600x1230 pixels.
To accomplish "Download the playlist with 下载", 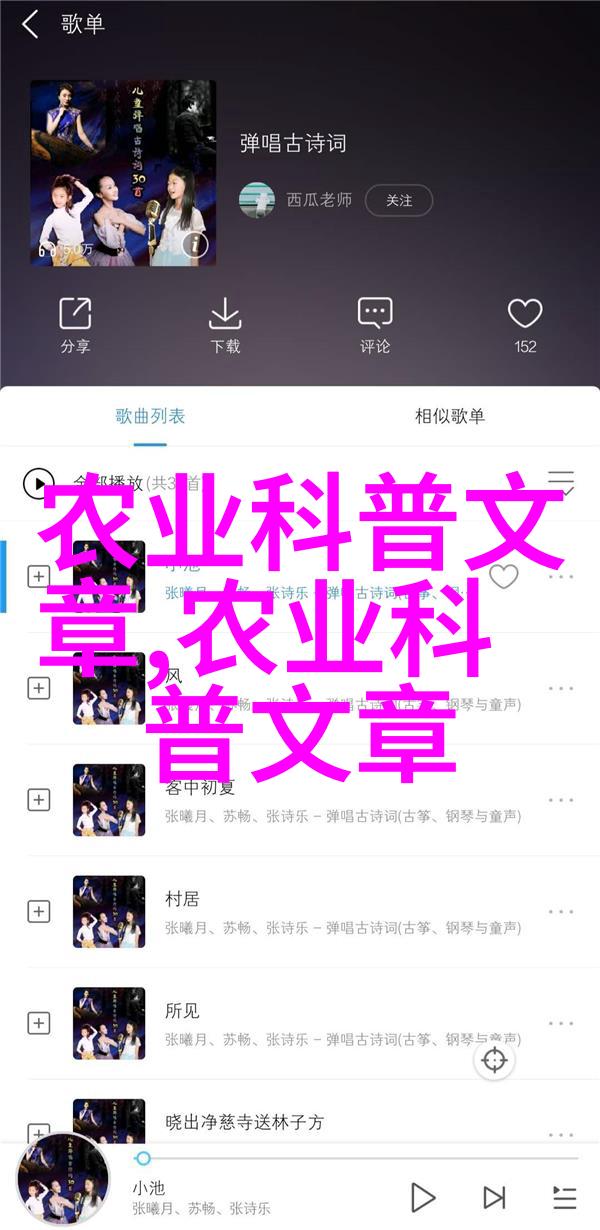I will [x=225, y=325].
